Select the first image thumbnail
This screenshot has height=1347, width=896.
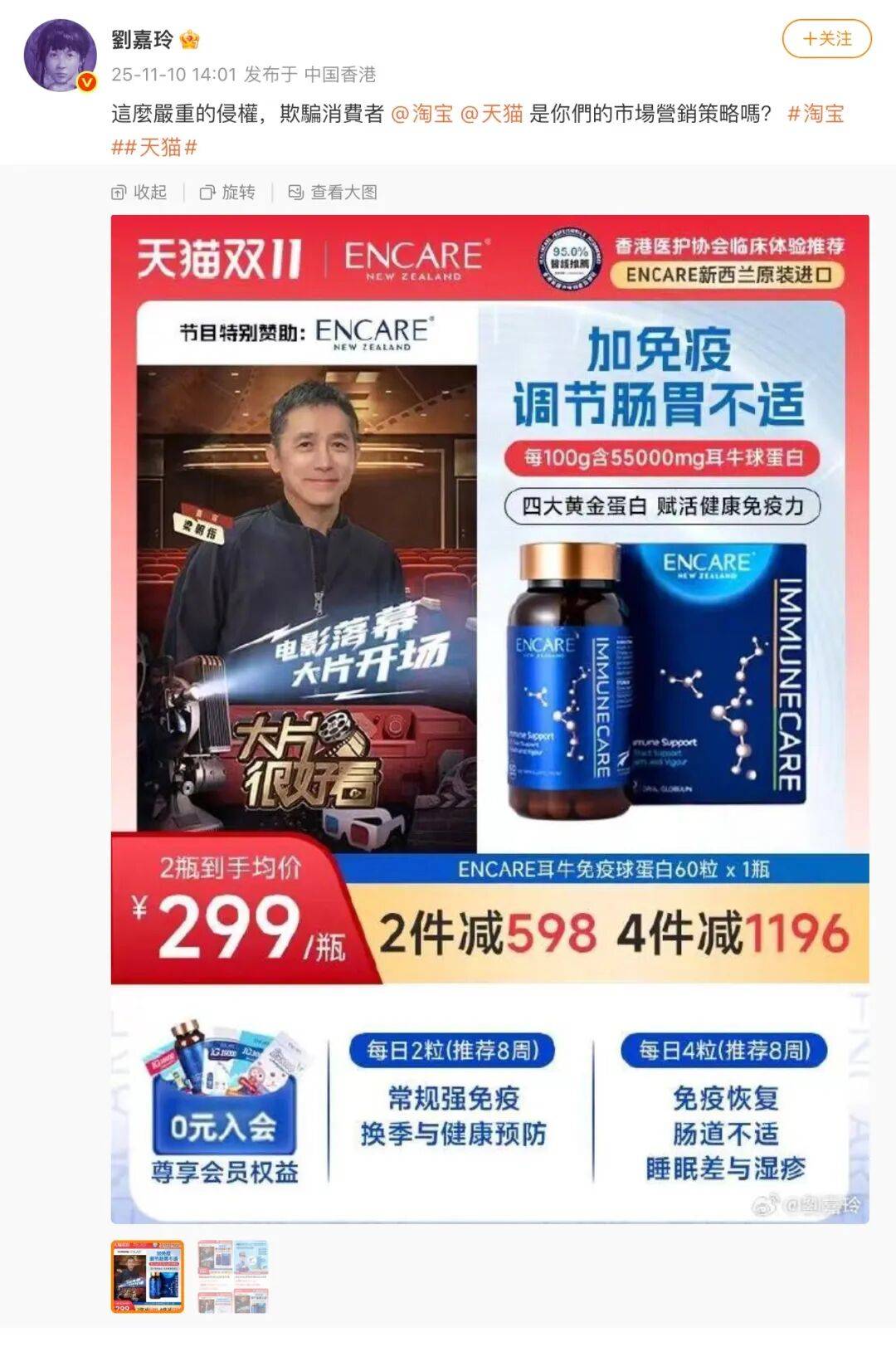tap(148, 1276)
